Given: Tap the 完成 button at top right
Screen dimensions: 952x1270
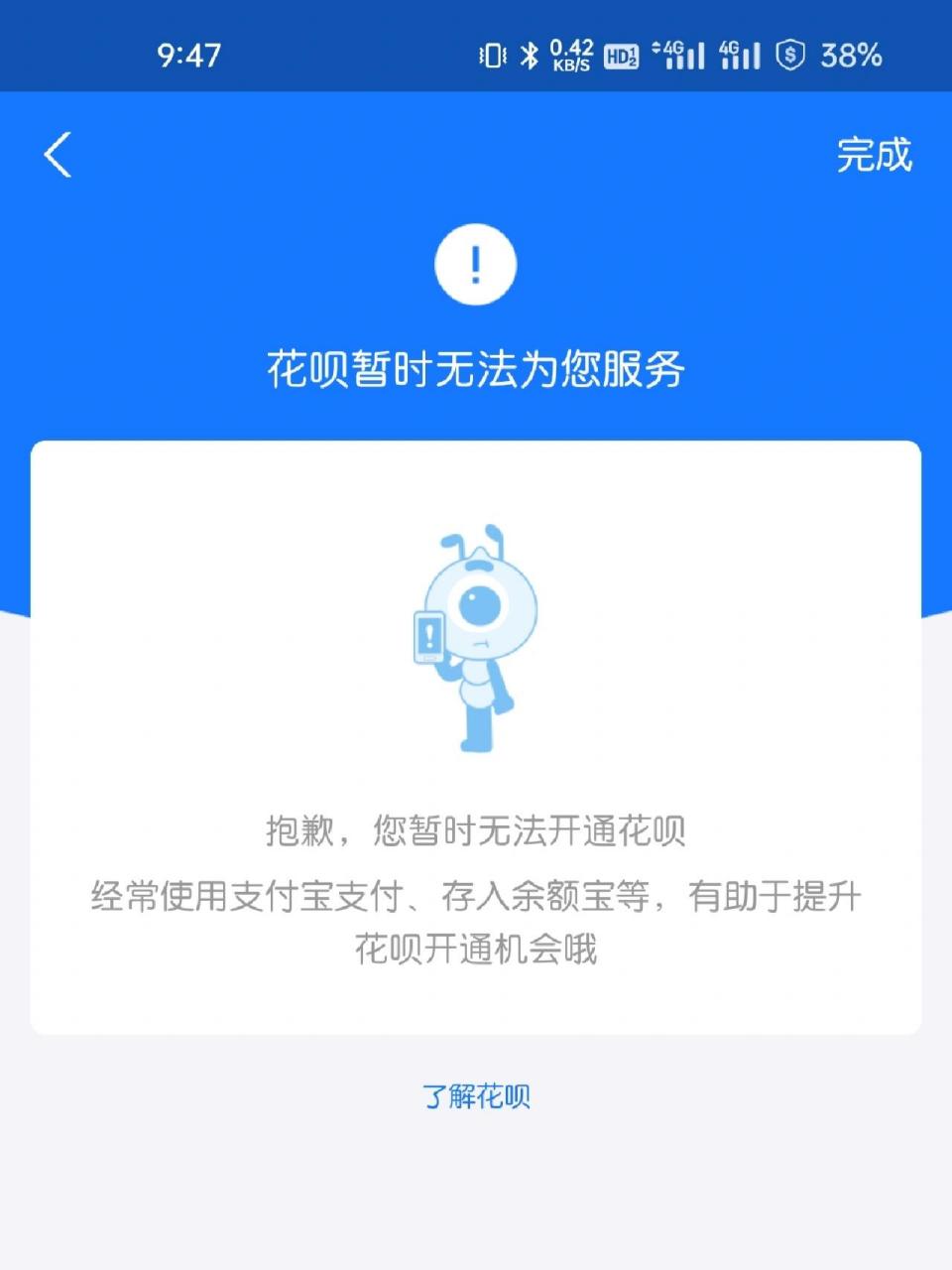Looking at the screenshot, I should (872, 154).
